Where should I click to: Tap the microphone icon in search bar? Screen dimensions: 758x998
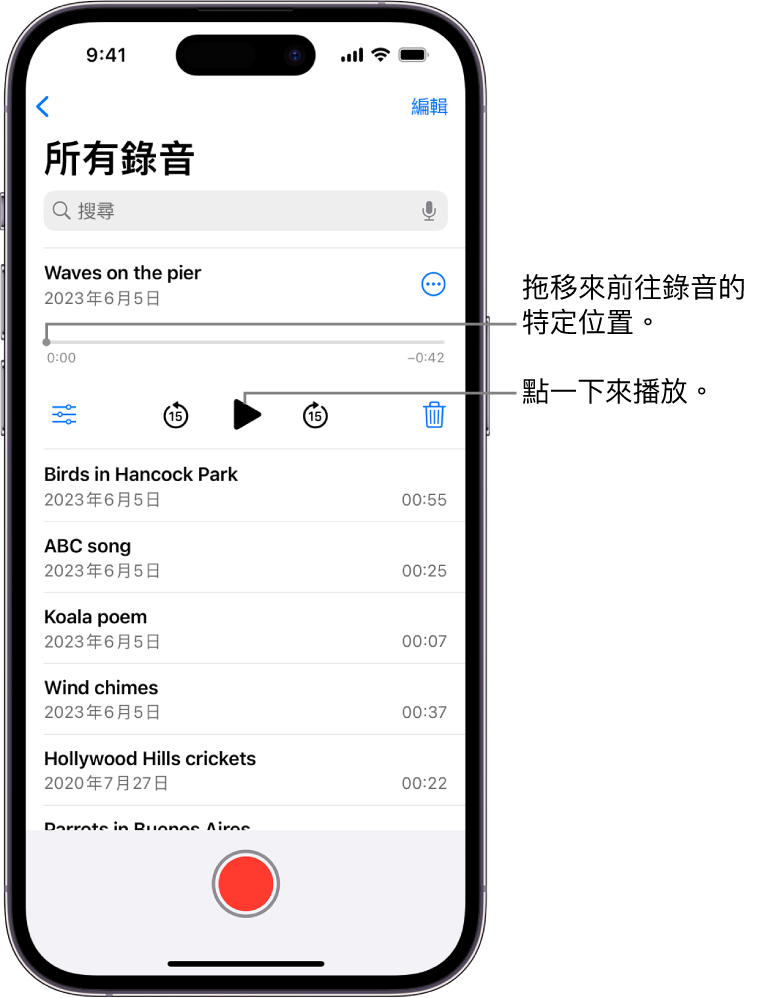pyautogui.click(x=429, y=211)
